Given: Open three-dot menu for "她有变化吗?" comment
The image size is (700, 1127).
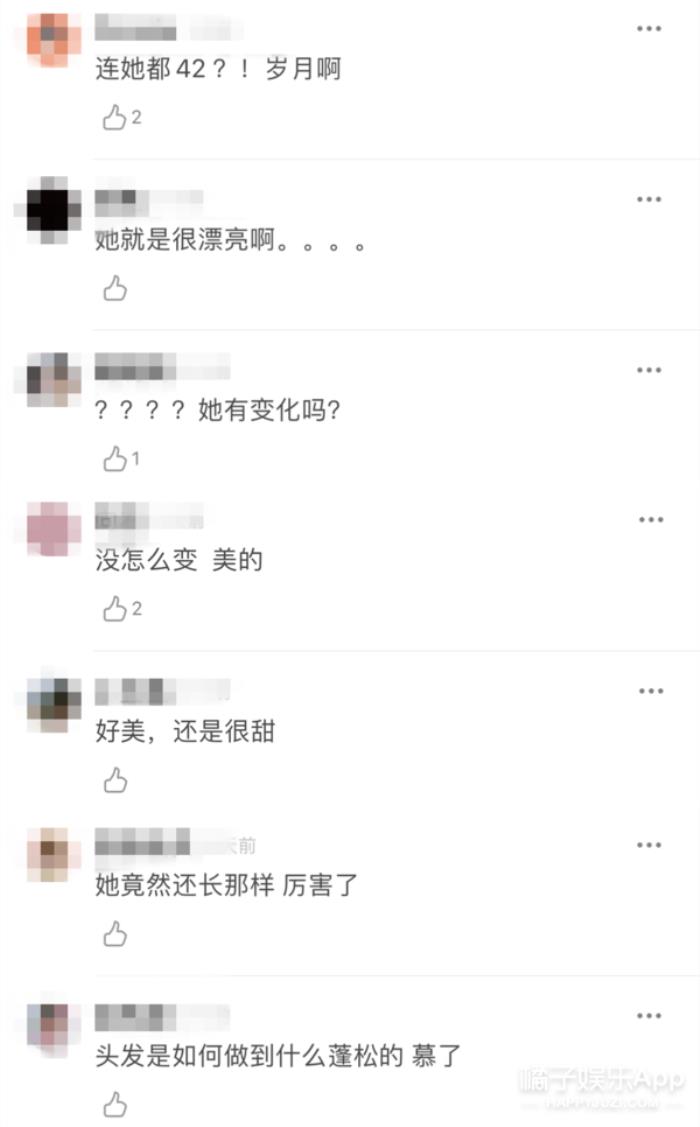Looking at the screenshot, I should [x=650, y=370].
